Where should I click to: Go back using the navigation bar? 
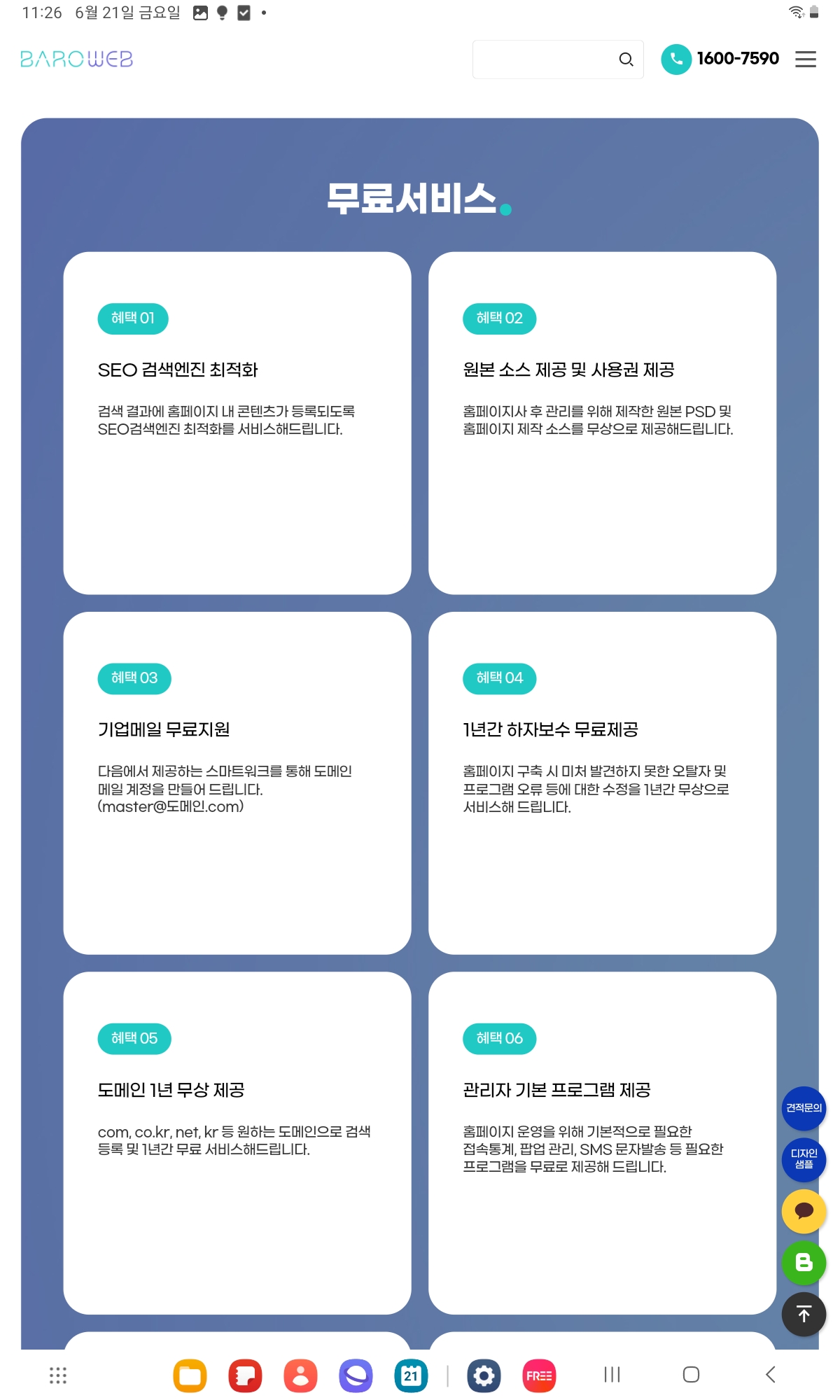(770, 1375)
